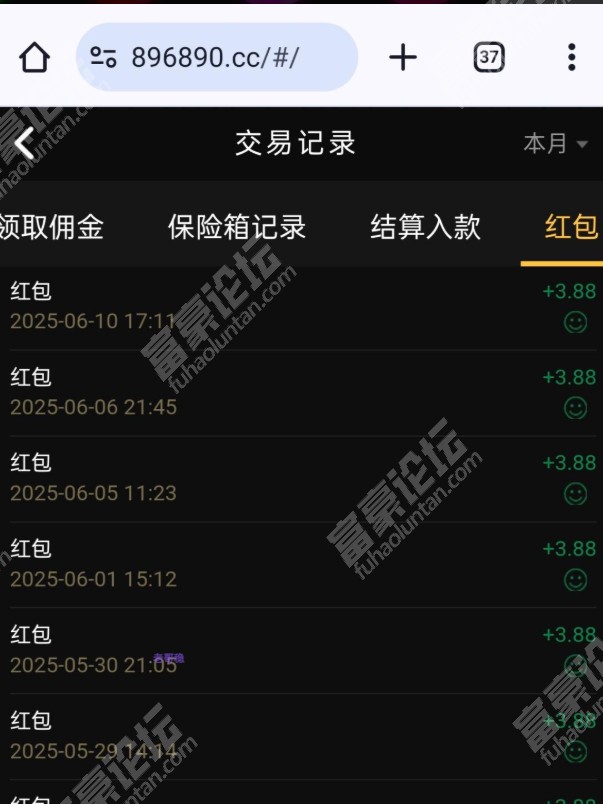
Task: Tap the browser home icon
Action: (x=35, y=58)
